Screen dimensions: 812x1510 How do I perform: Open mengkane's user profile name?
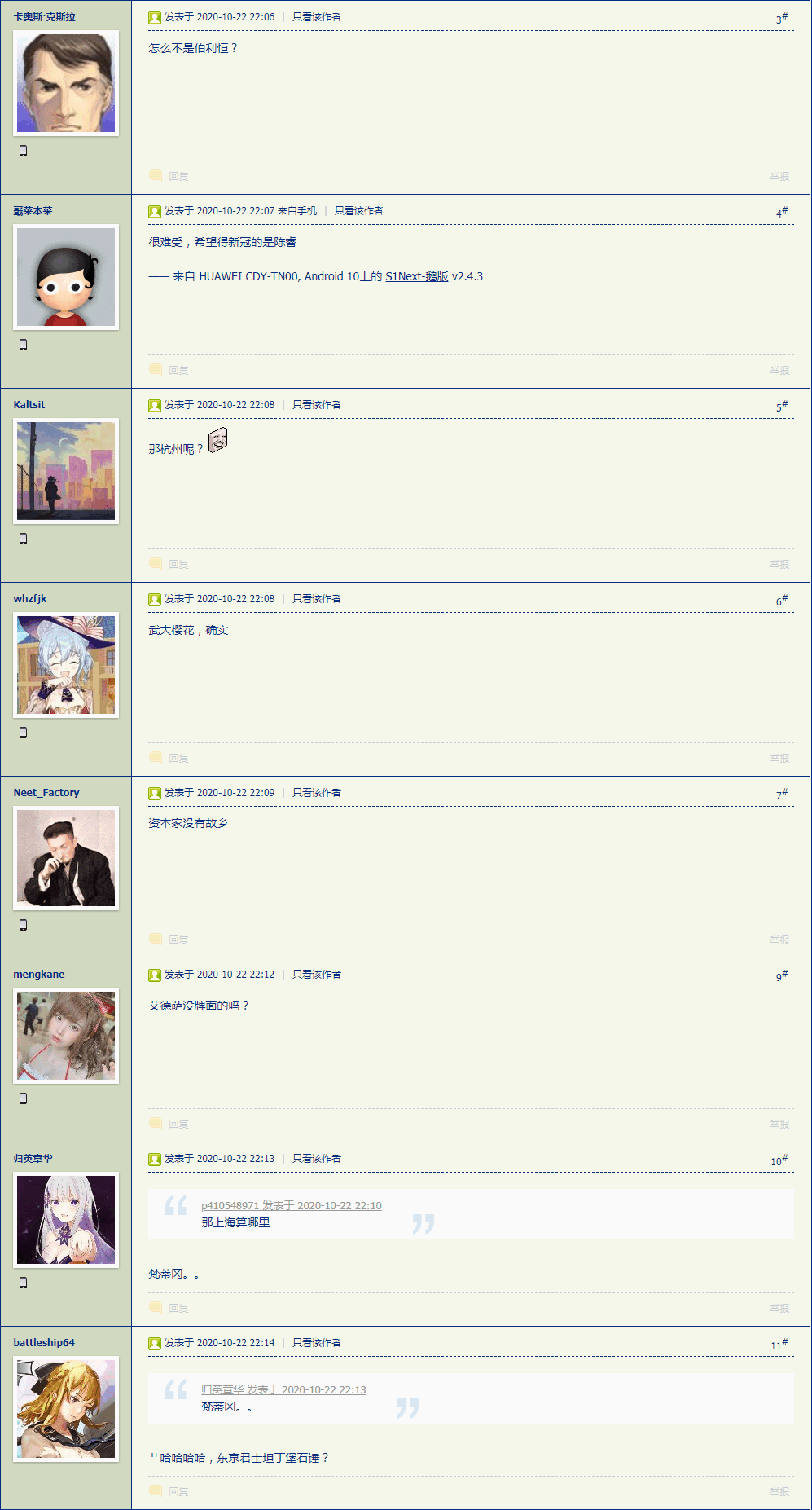[x=38, y=975]
